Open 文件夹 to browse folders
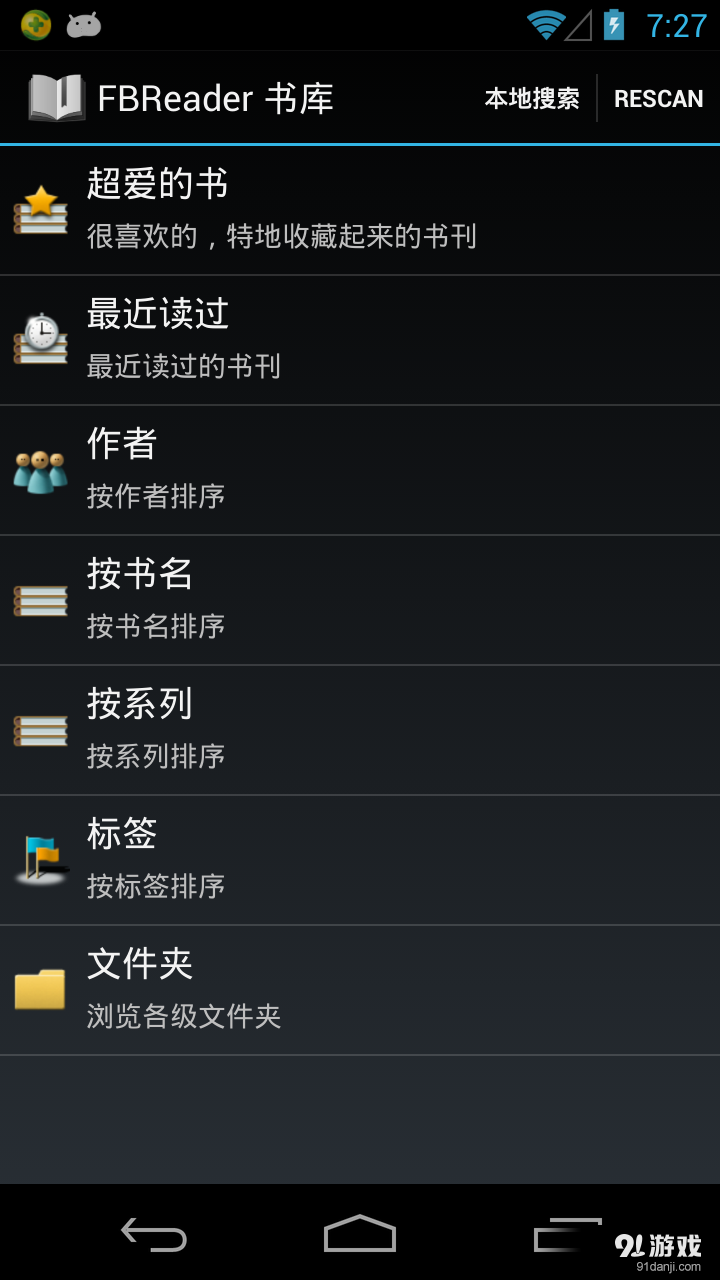Screen dimensions: 720x1280 coord(360,990)
